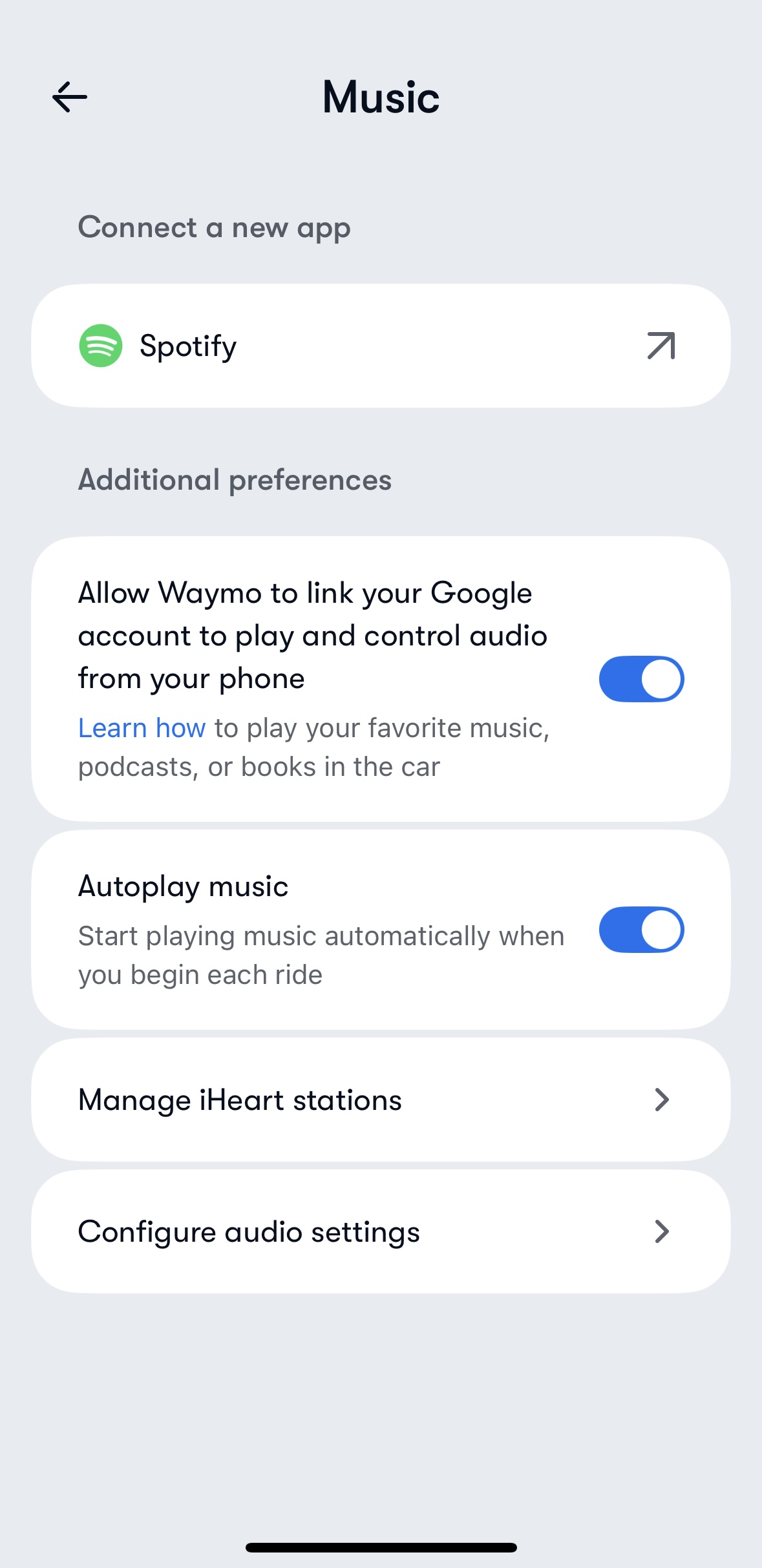Image resolution: width=762 pixels, height=1568 pixels.
Task: Click the Learn how link
Action: pyautogui.click(x=141, y=727)
